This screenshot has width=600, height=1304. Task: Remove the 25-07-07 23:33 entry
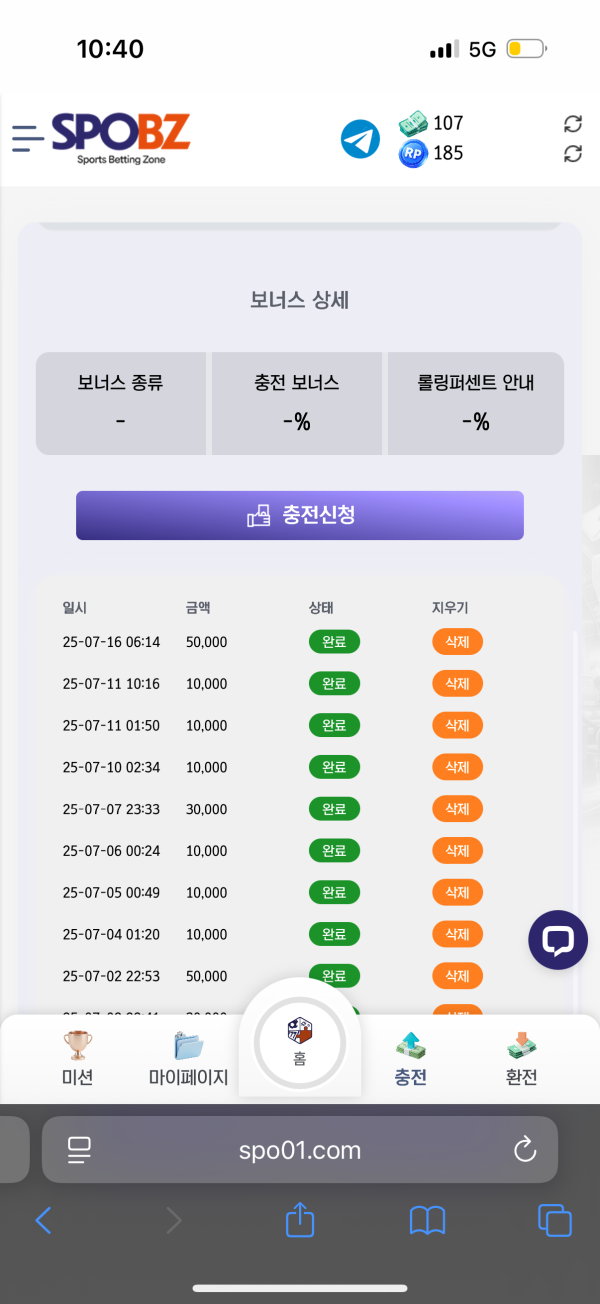[457, 809]
